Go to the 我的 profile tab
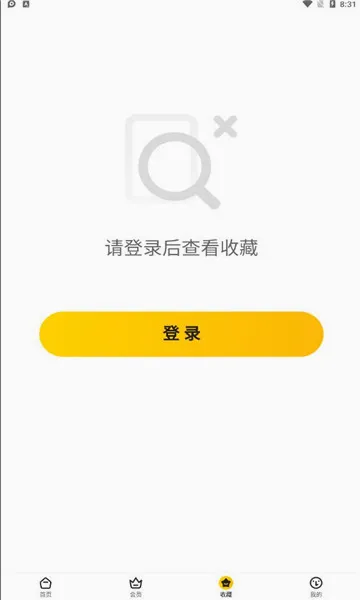360x600 pixels. click(x=316, y=587)
